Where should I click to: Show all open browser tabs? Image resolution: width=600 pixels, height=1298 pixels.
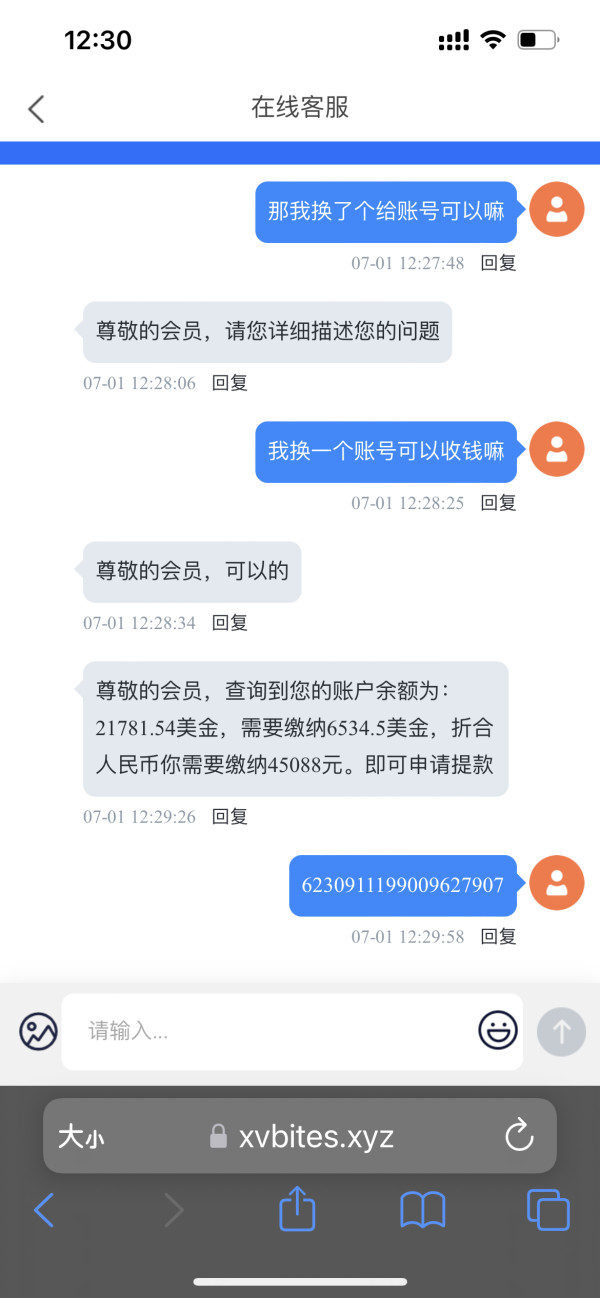548,1210
